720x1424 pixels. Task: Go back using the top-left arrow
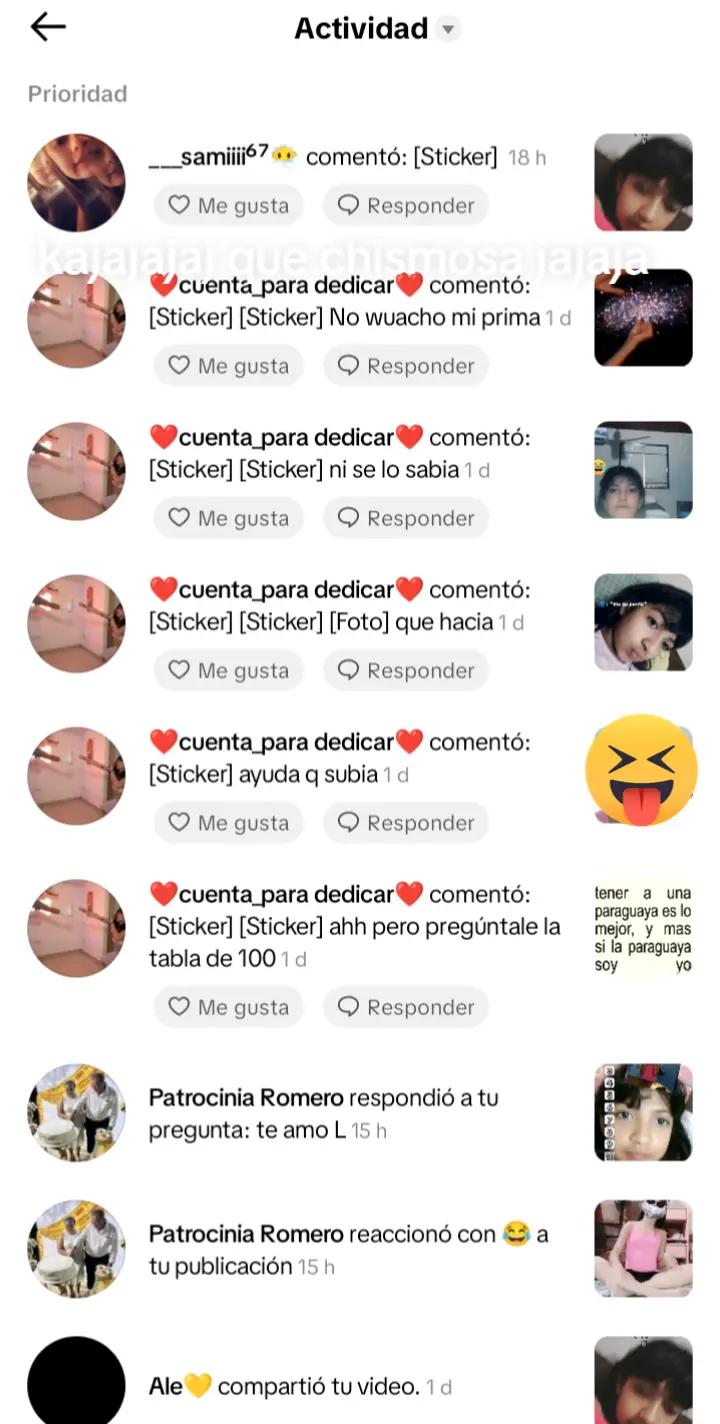pyautogui.click(x=47, y=28)
